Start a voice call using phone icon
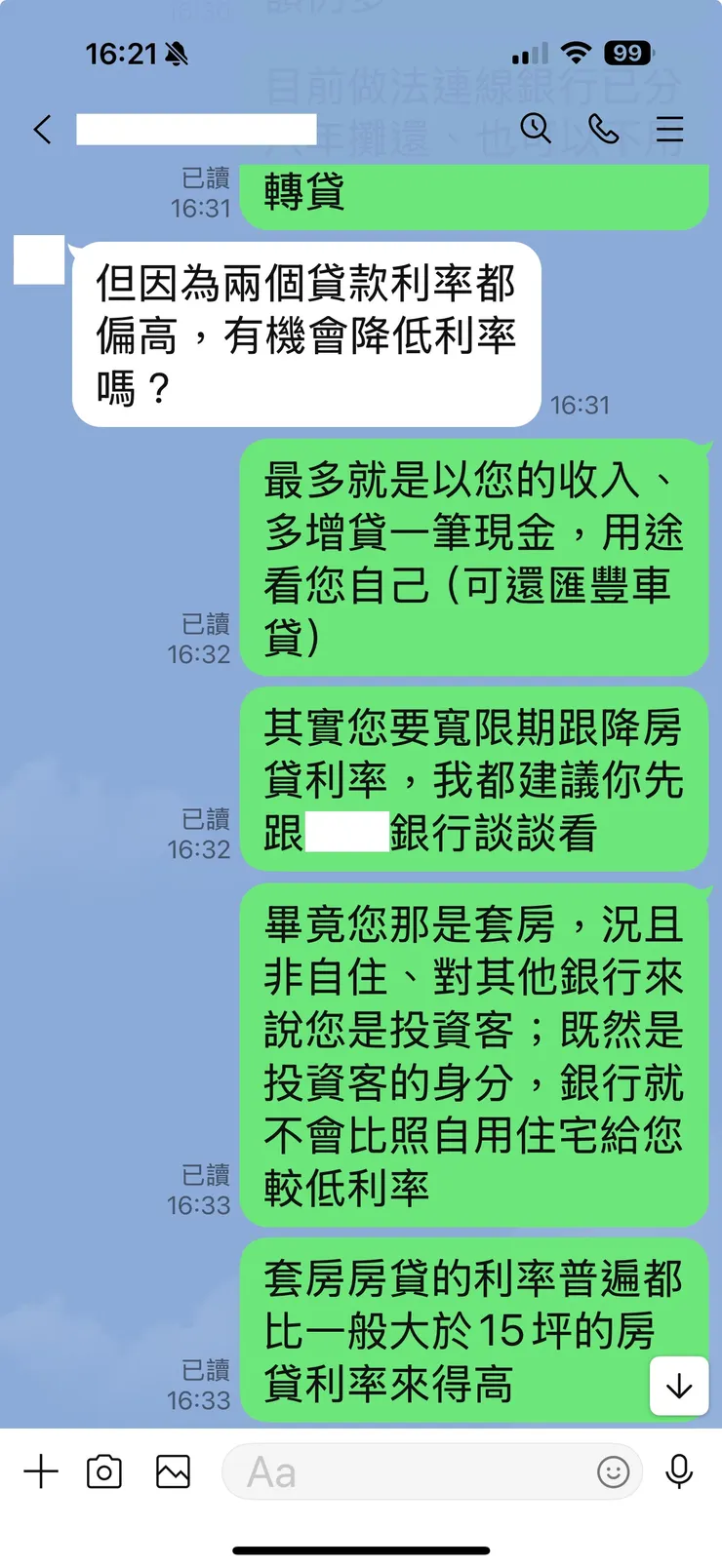722x1568 pixels. 605,129
